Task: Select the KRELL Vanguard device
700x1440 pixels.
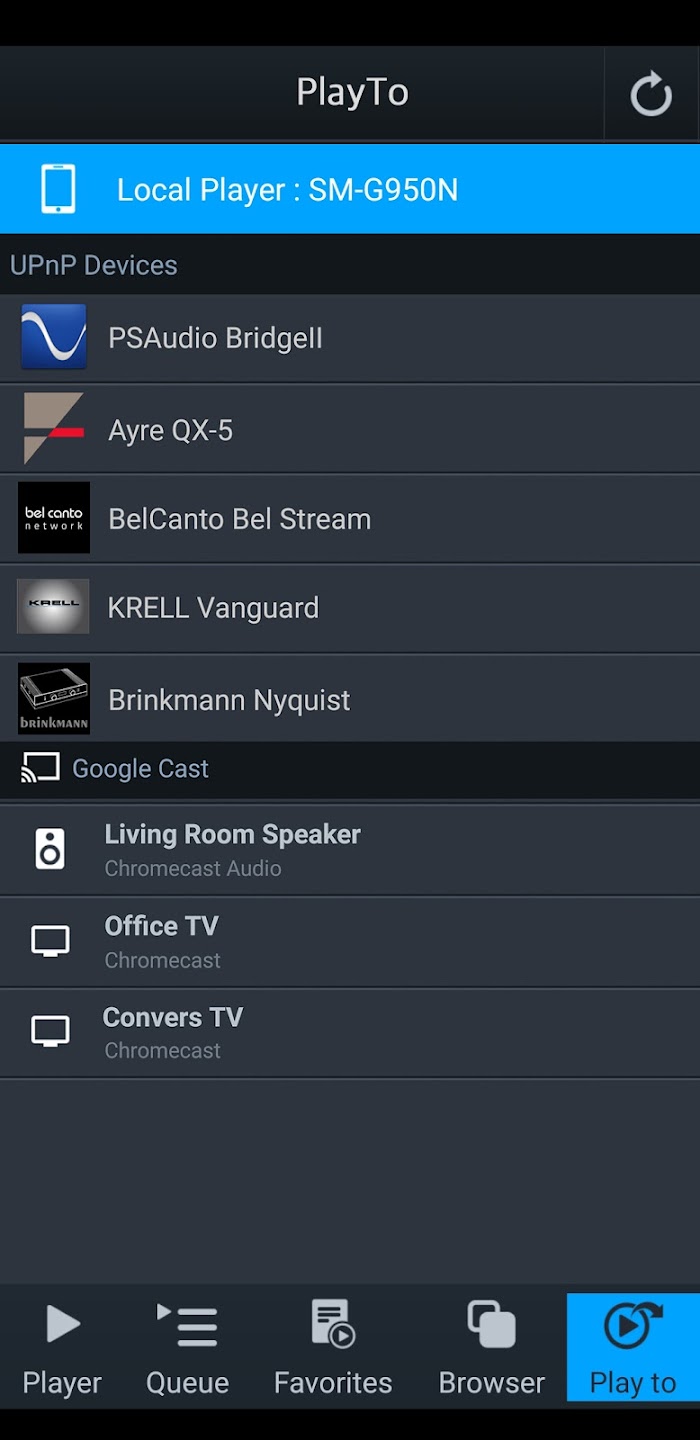Action: (350, 608)
